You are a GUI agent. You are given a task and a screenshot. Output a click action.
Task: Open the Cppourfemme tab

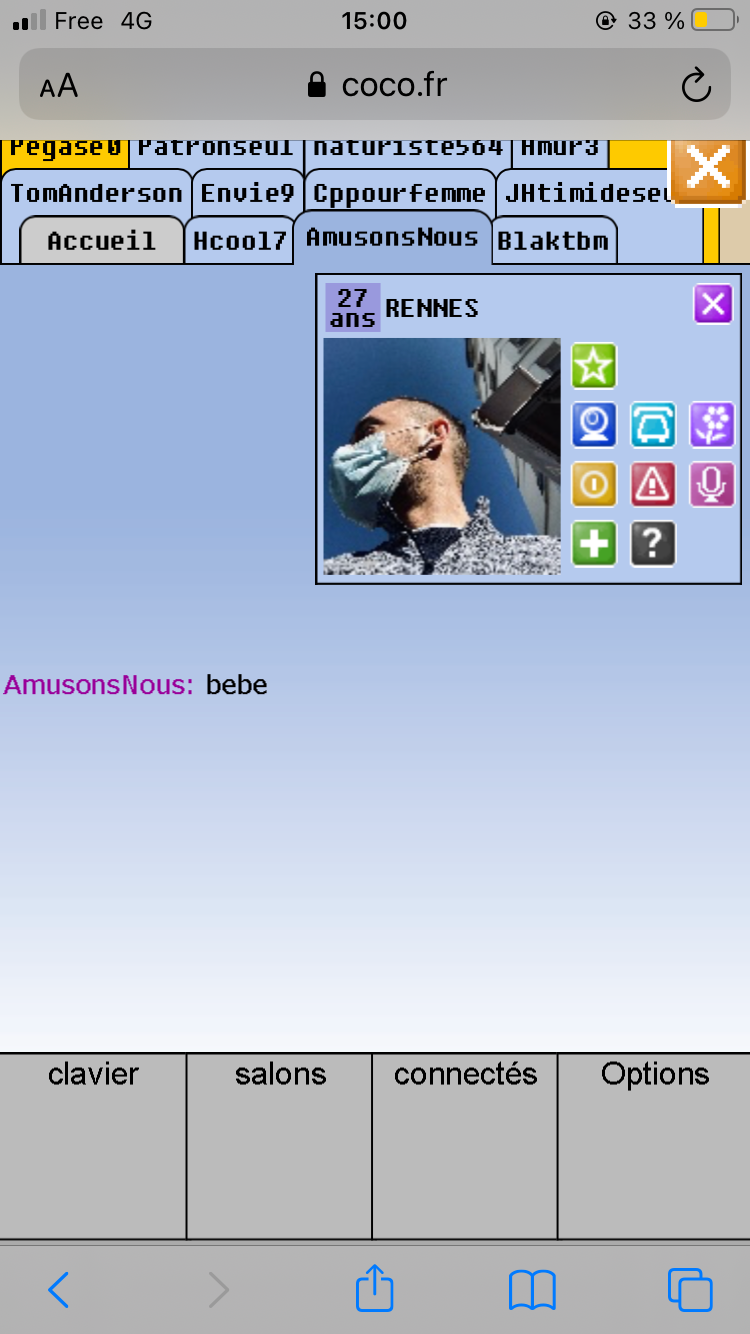399,193
